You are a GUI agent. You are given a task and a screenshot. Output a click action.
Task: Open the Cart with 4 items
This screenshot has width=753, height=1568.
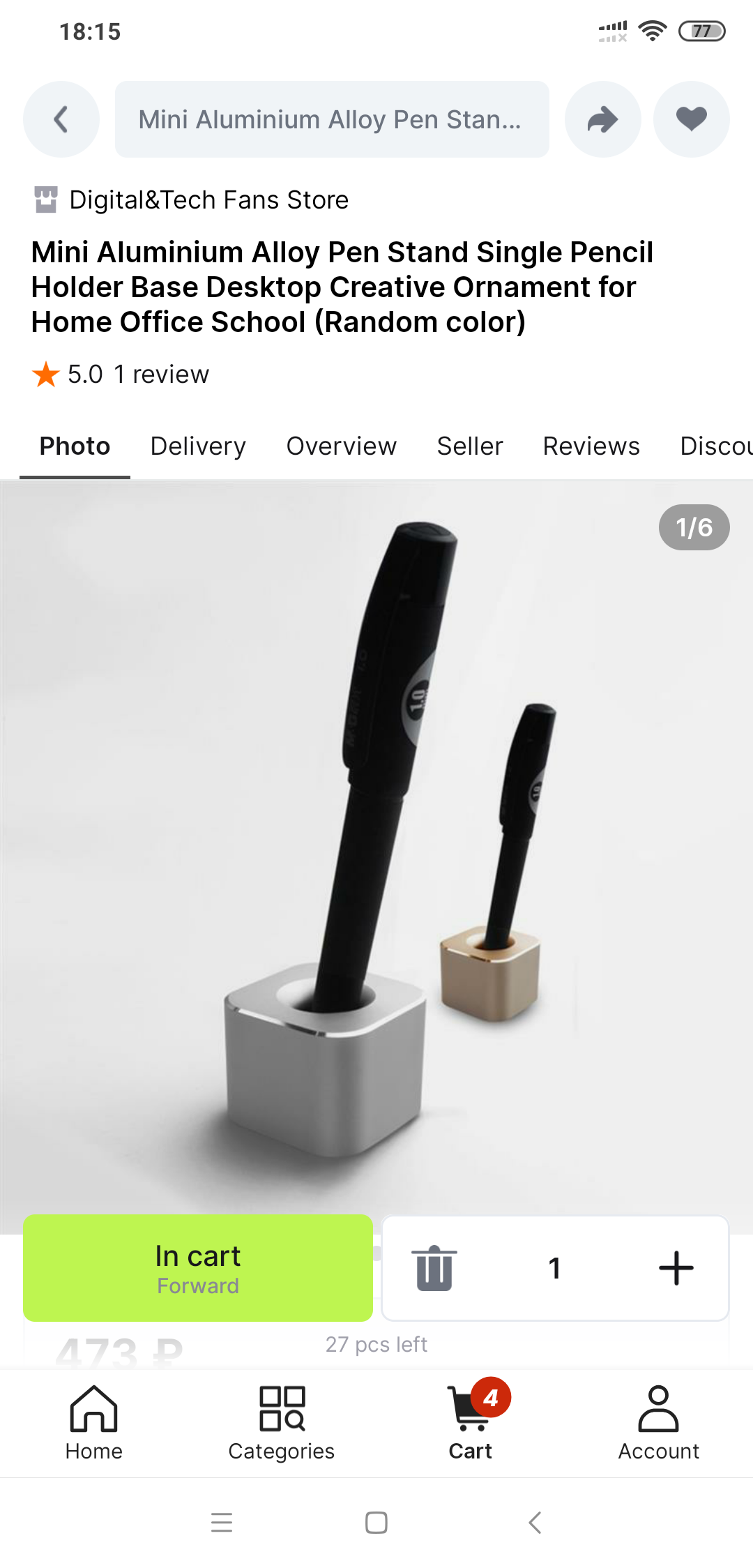click(471, 1423)
